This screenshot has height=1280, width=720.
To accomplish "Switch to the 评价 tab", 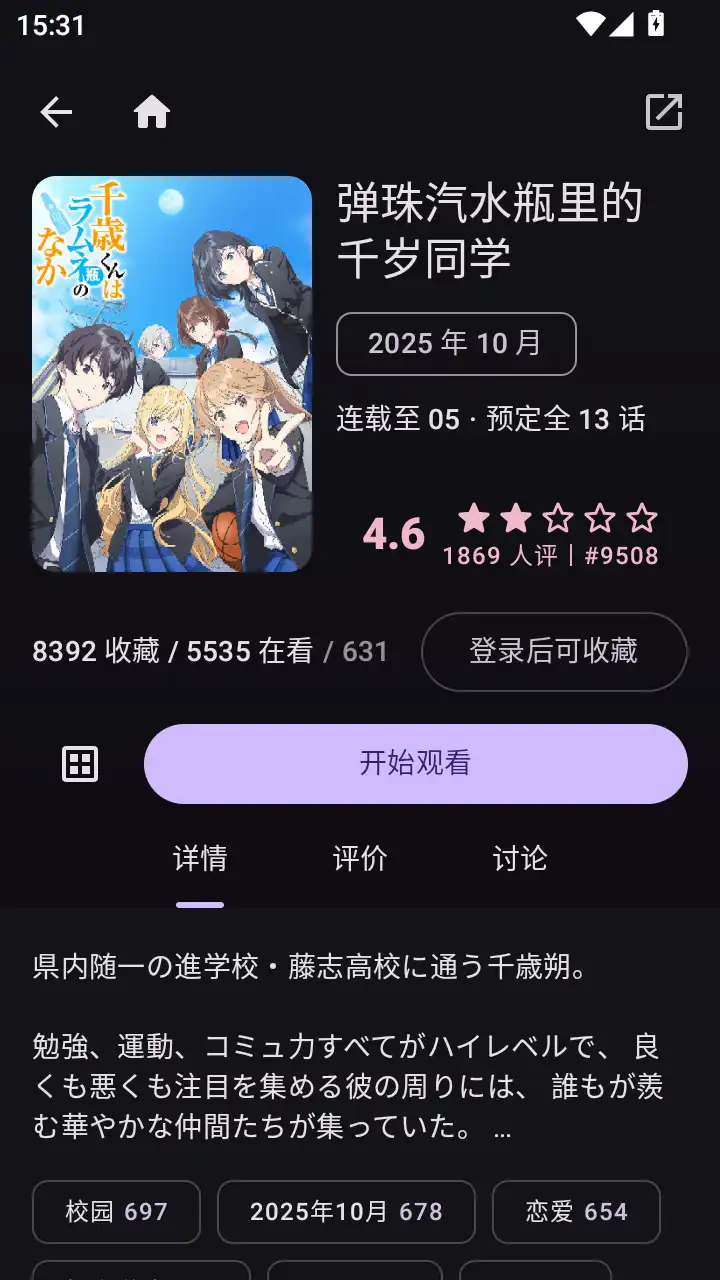I will click(358, 858).
